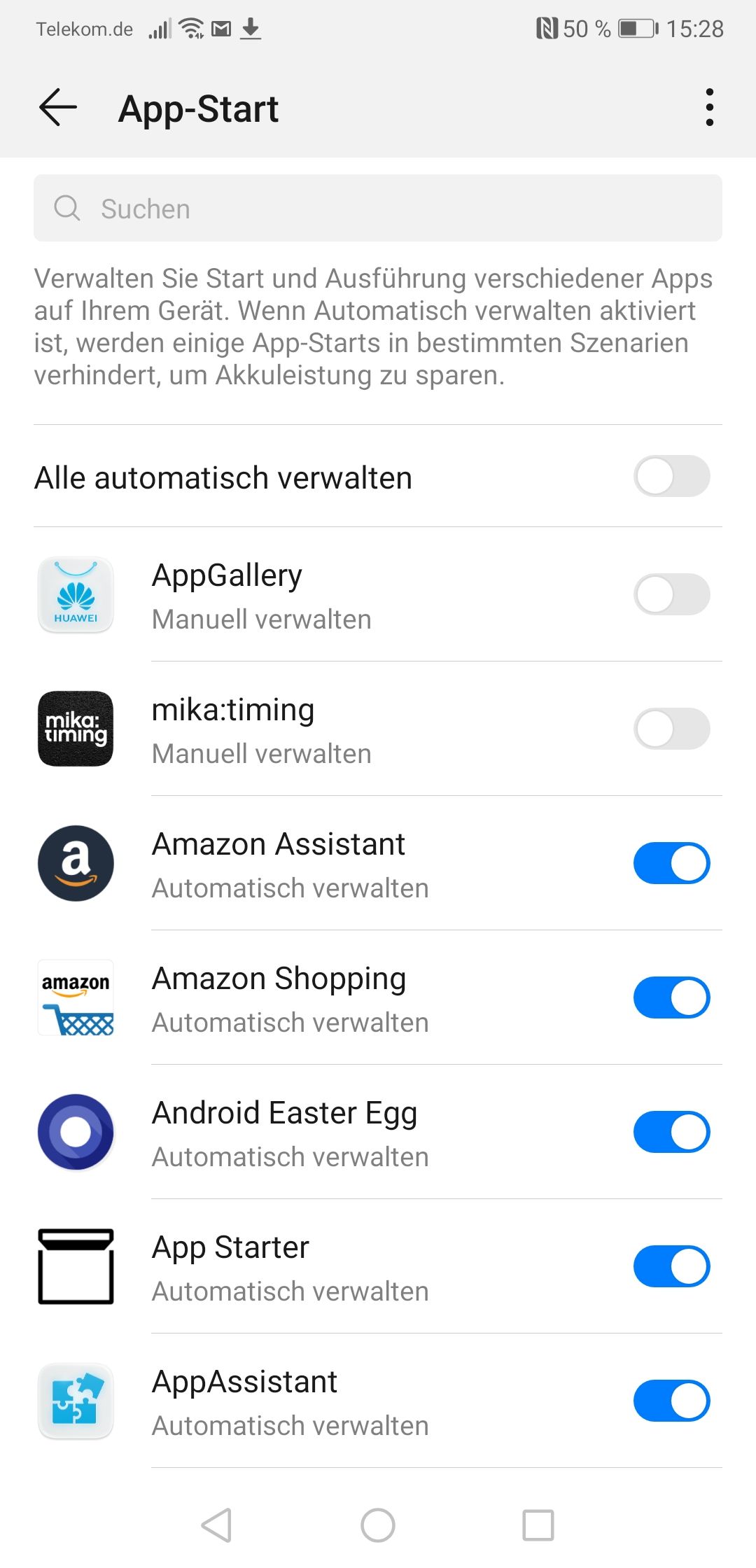This screenshot has width=756, height=1568.
Task: Toggle the mika:timing switch on
Action: tap(672, 729)
